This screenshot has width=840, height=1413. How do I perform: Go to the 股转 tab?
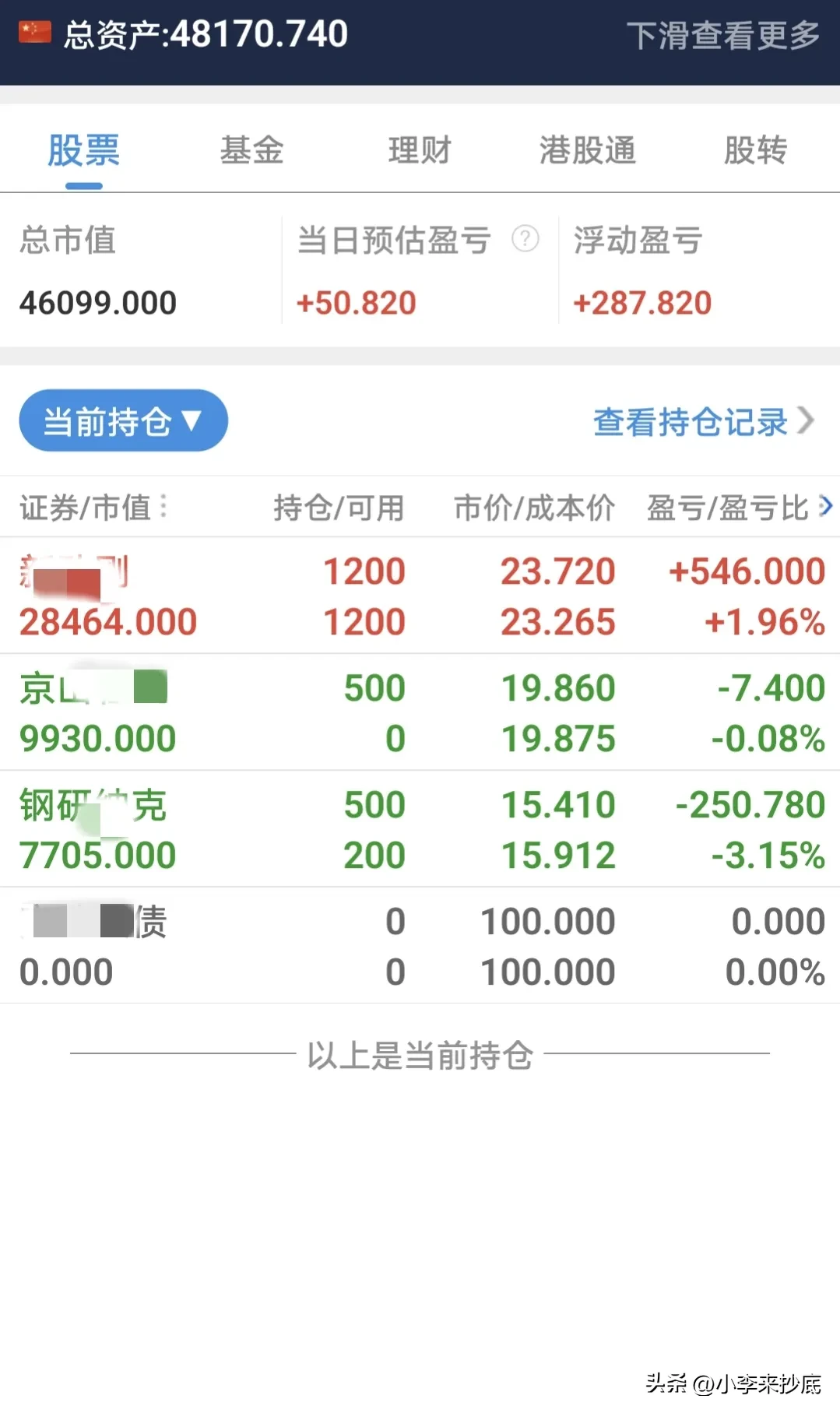pyautogui.click(x=755, y=149)
